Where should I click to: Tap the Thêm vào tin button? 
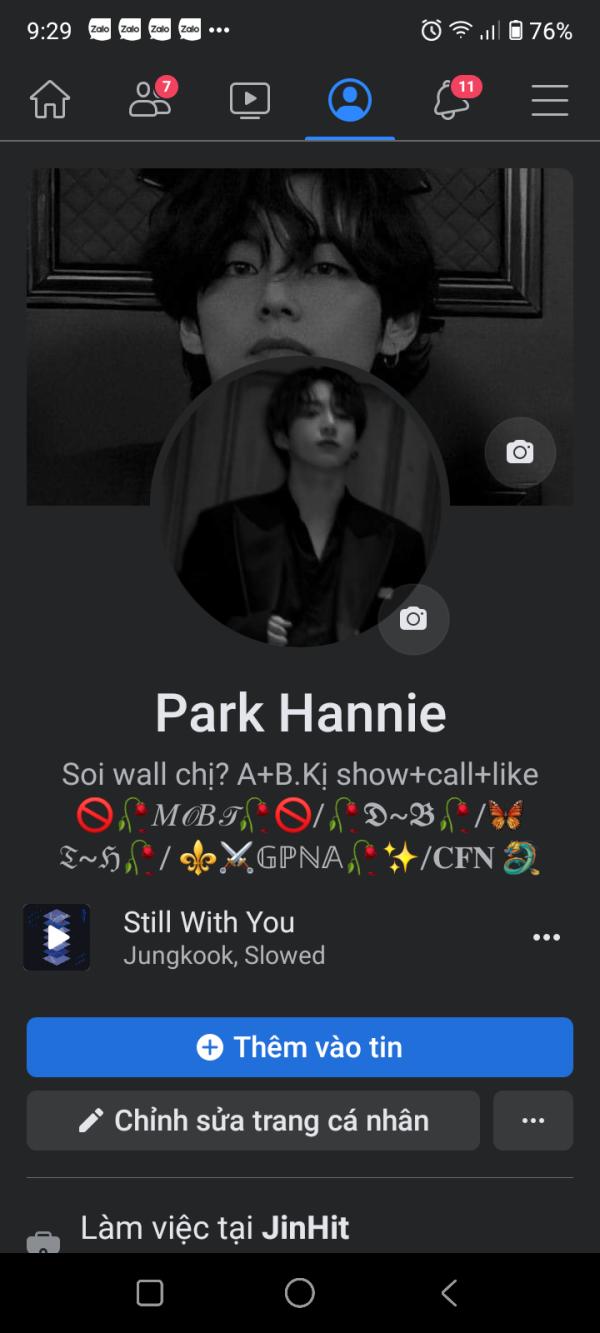tap(300, 1047)
